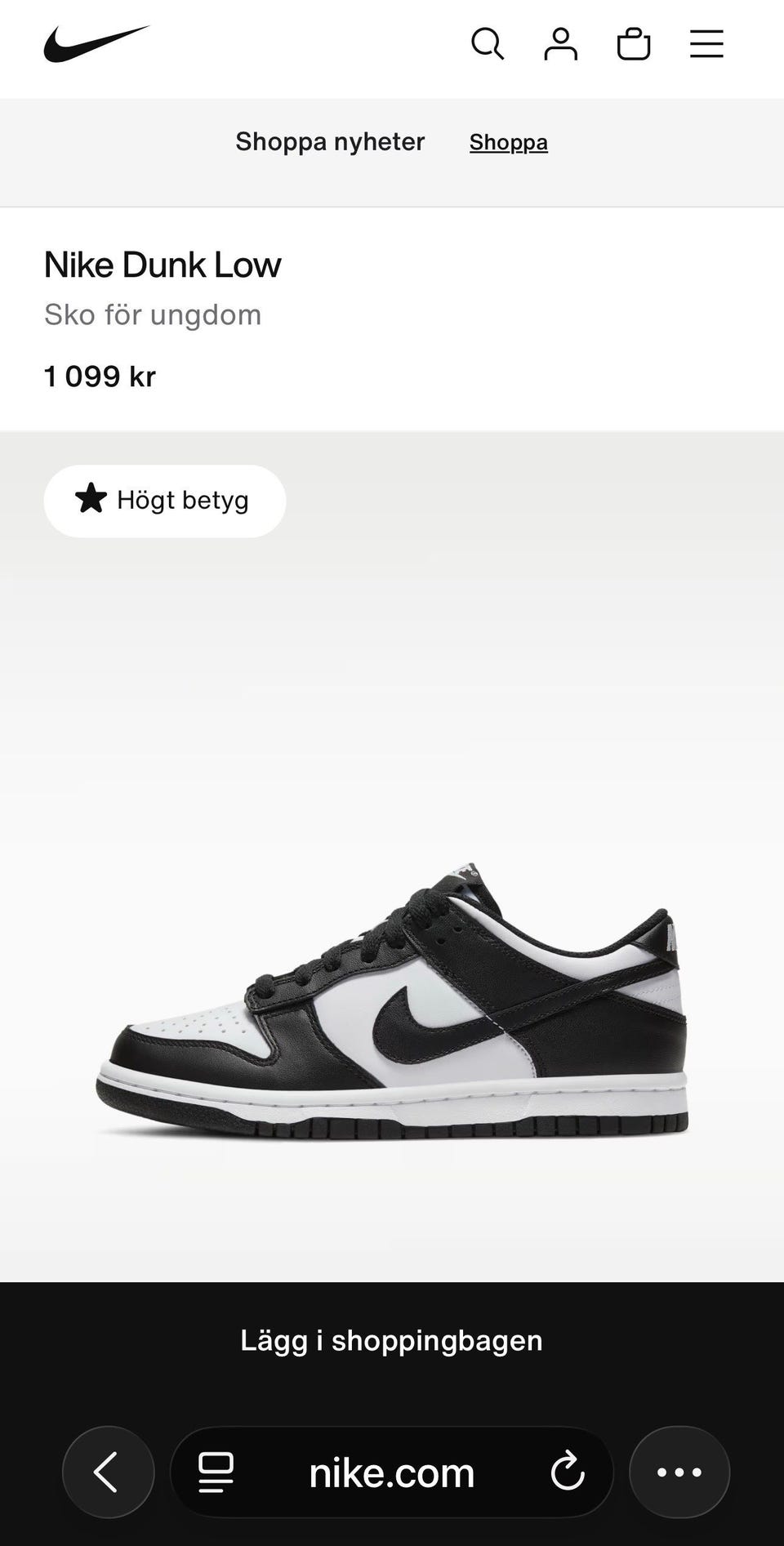784x1546 pixels.
Task: Open the browser's more options menu
Action: tap(679, 1472)
